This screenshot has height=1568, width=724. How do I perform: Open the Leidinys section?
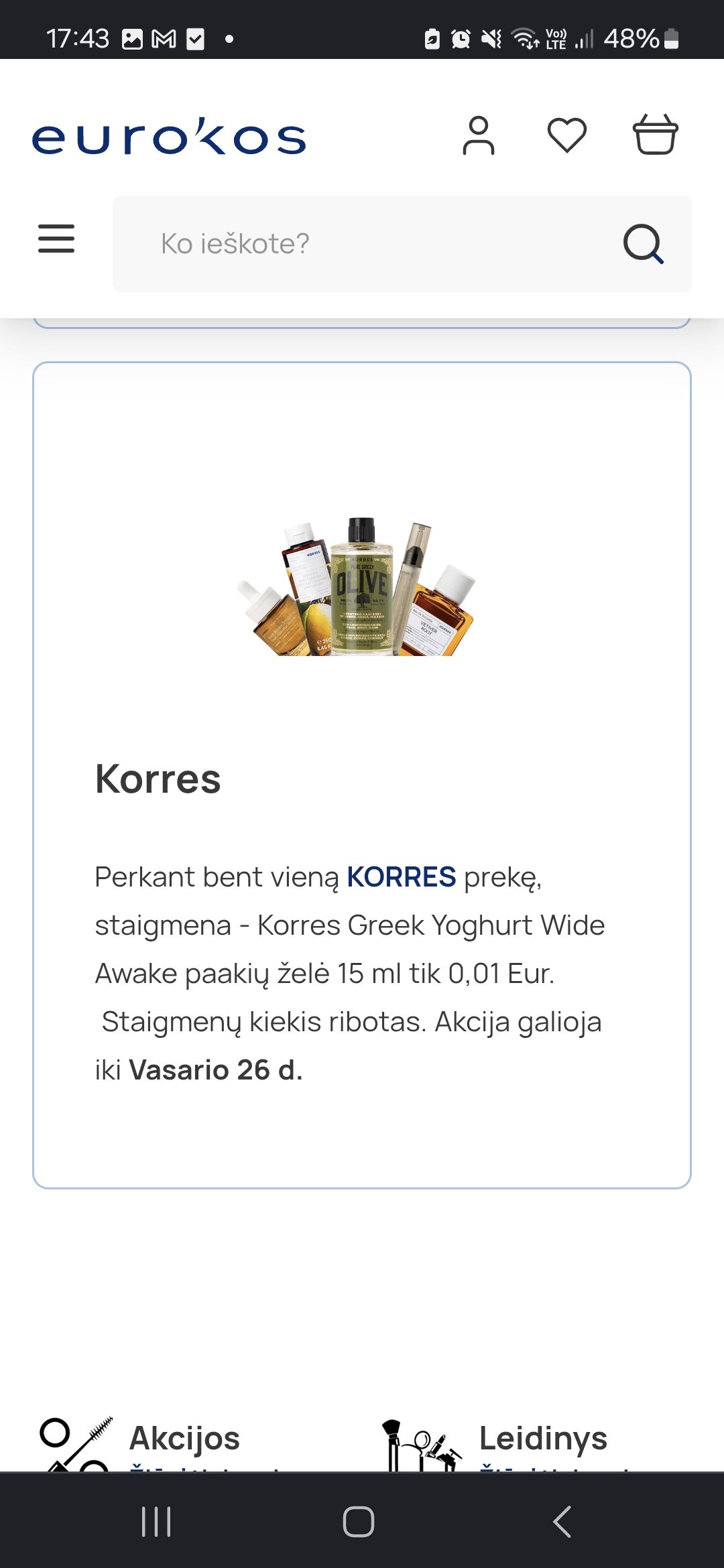(544, 1438)
